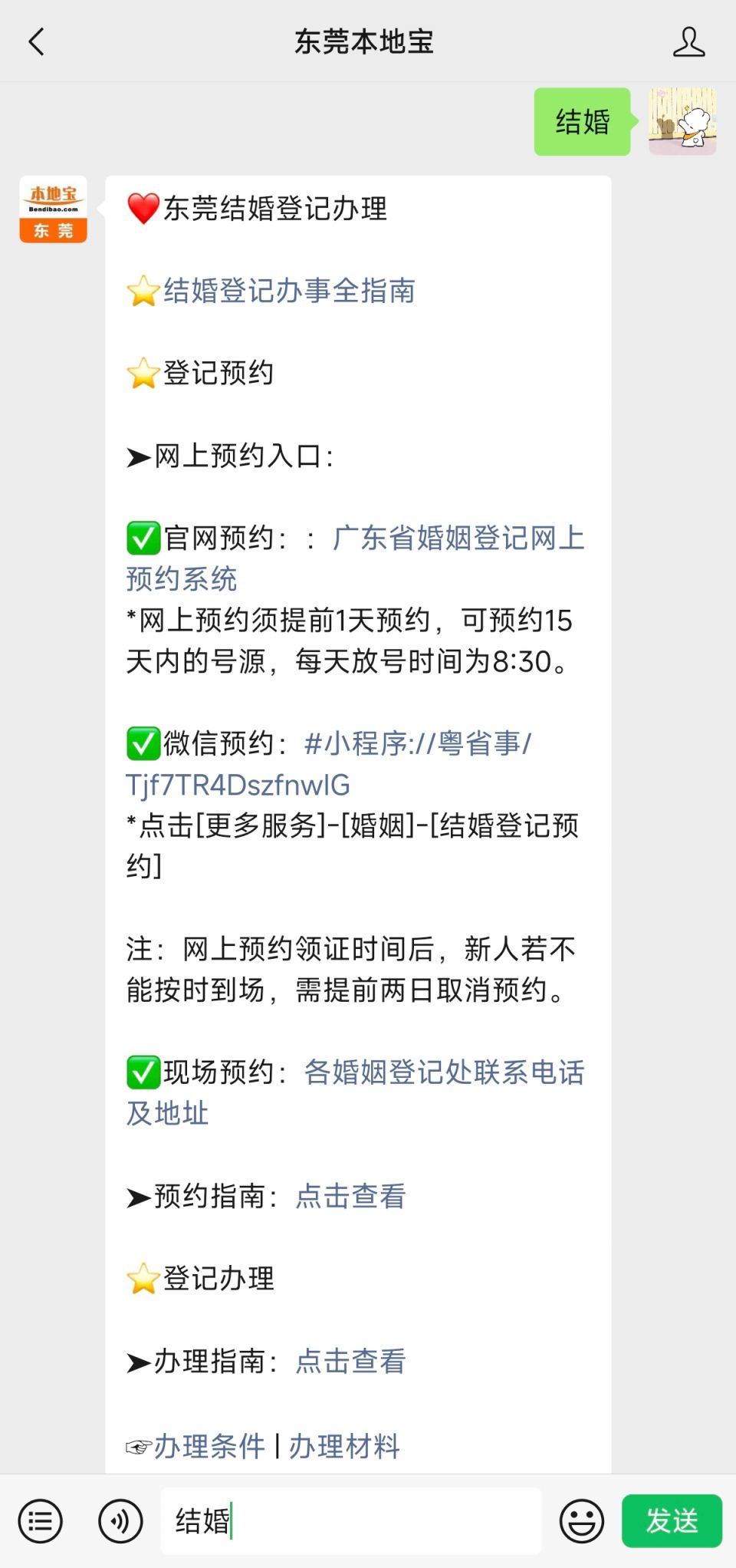Switch to the service menu list
736x1568 pixels.
pyautogui.click(x=41, y=1520)
